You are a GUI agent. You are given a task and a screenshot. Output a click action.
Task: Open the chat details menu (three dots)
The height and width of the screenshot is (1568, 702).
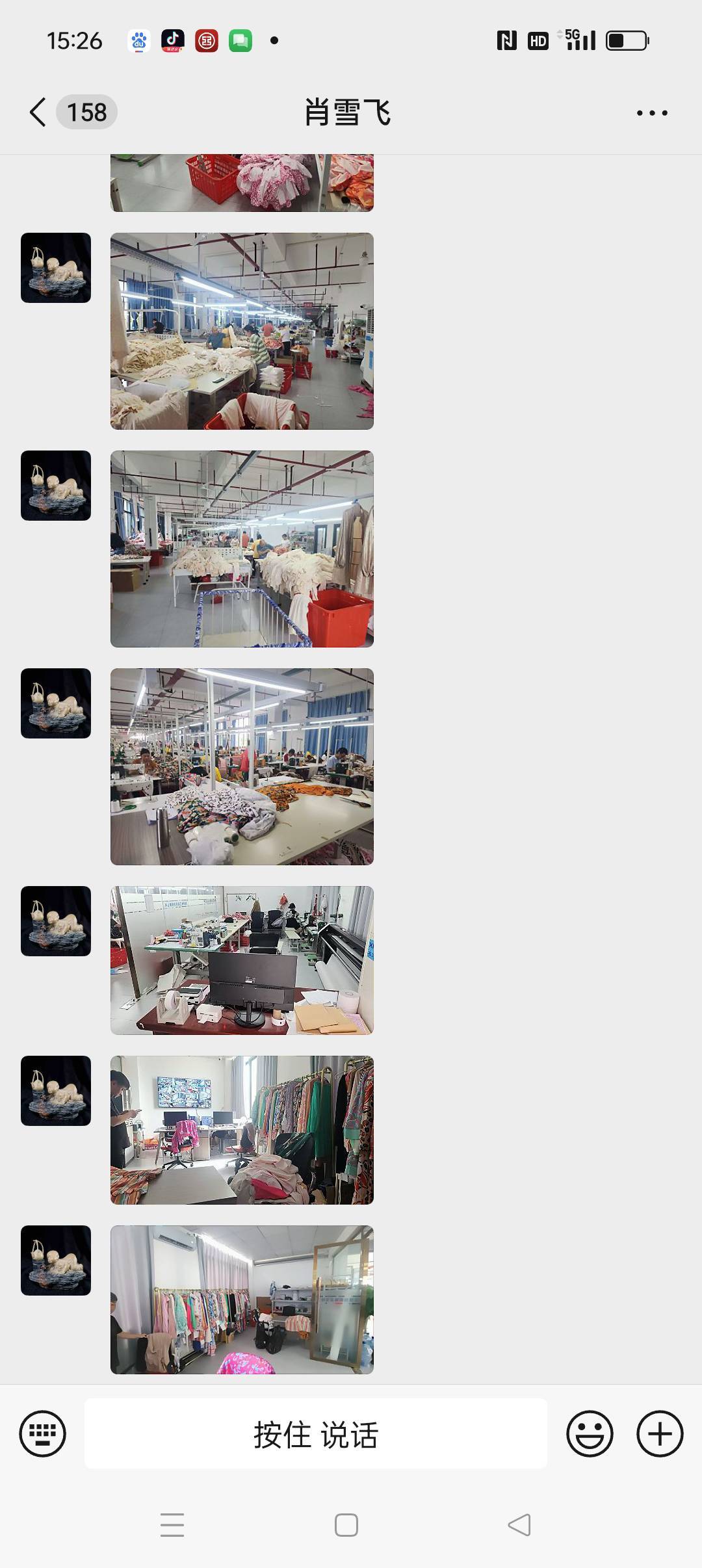[x=652, y=113]
